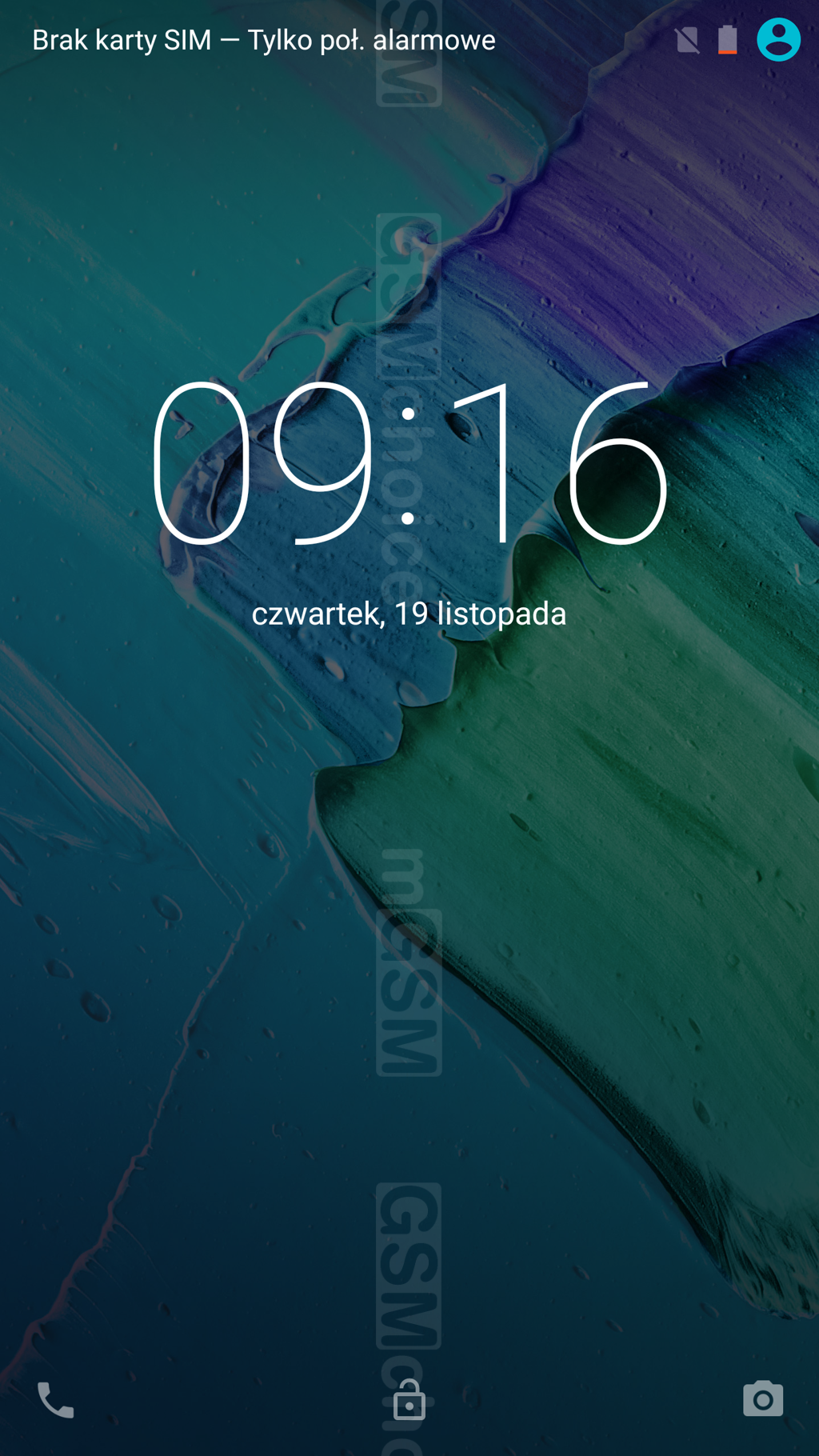This screenshot has height=1456, width=819.
Task: Open the camera shortcut
Action: tap(763, 1398)
